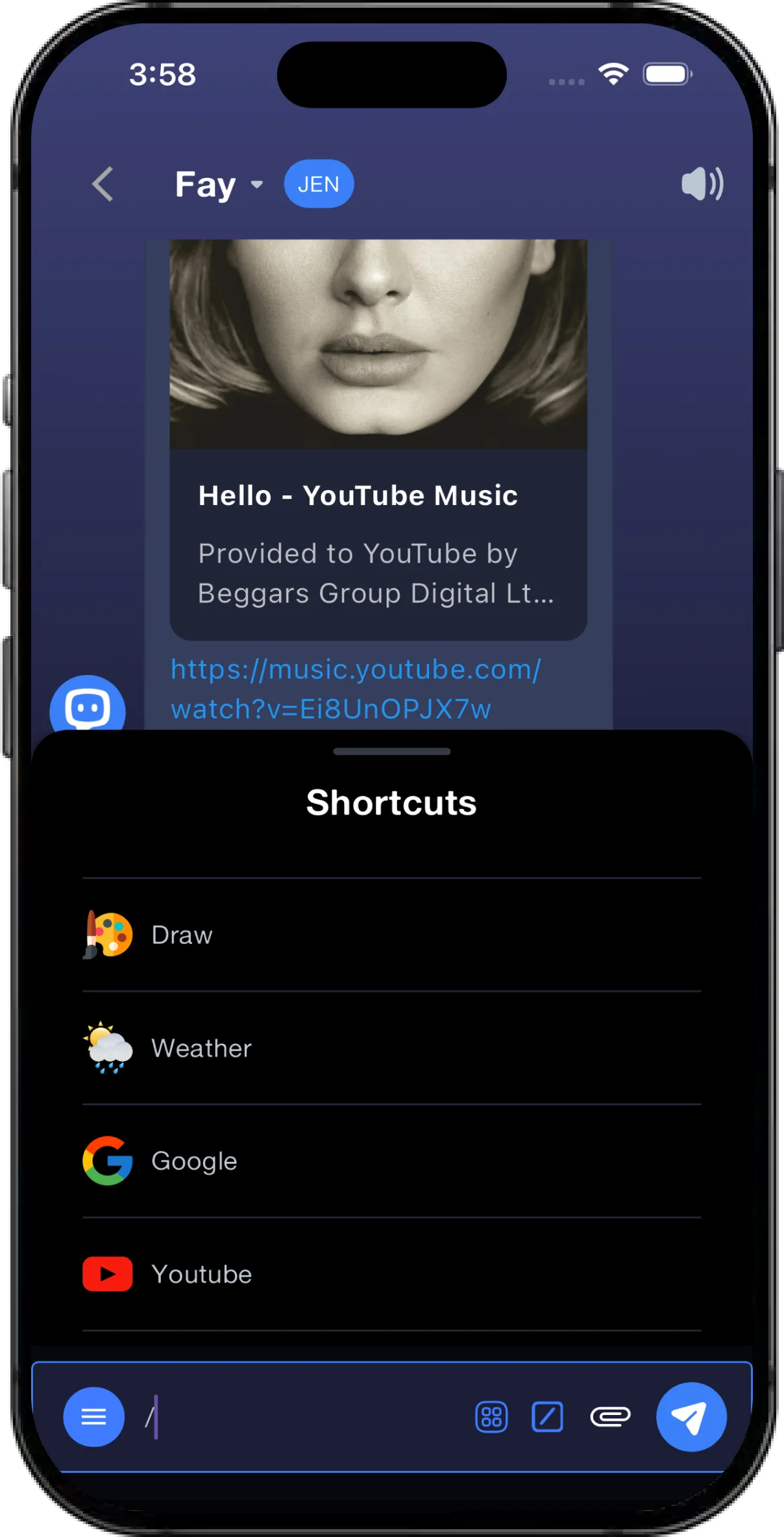Open the Hello - YouTube Music card
The width and height of the screenshot is (784, 1537).
pos(378,439)
